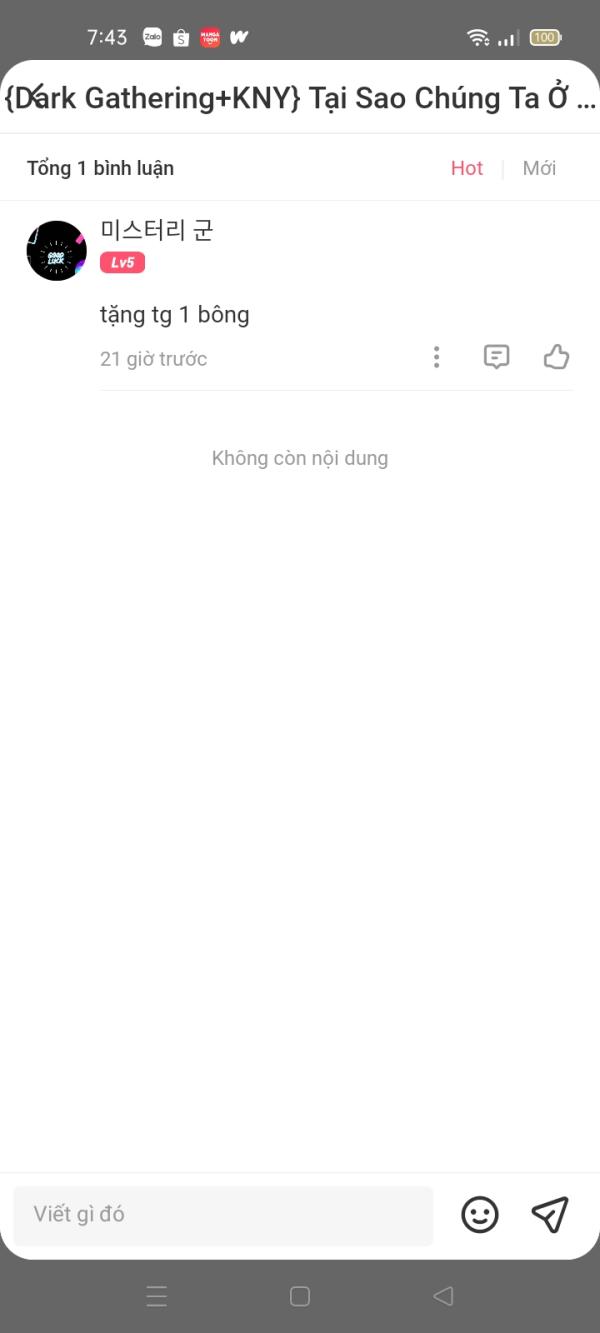The width and height of the screenshot is (600, 1333).
Task: Reply to the comment "tặng tg 1 bông"
Action: click(x=496, y=357)
